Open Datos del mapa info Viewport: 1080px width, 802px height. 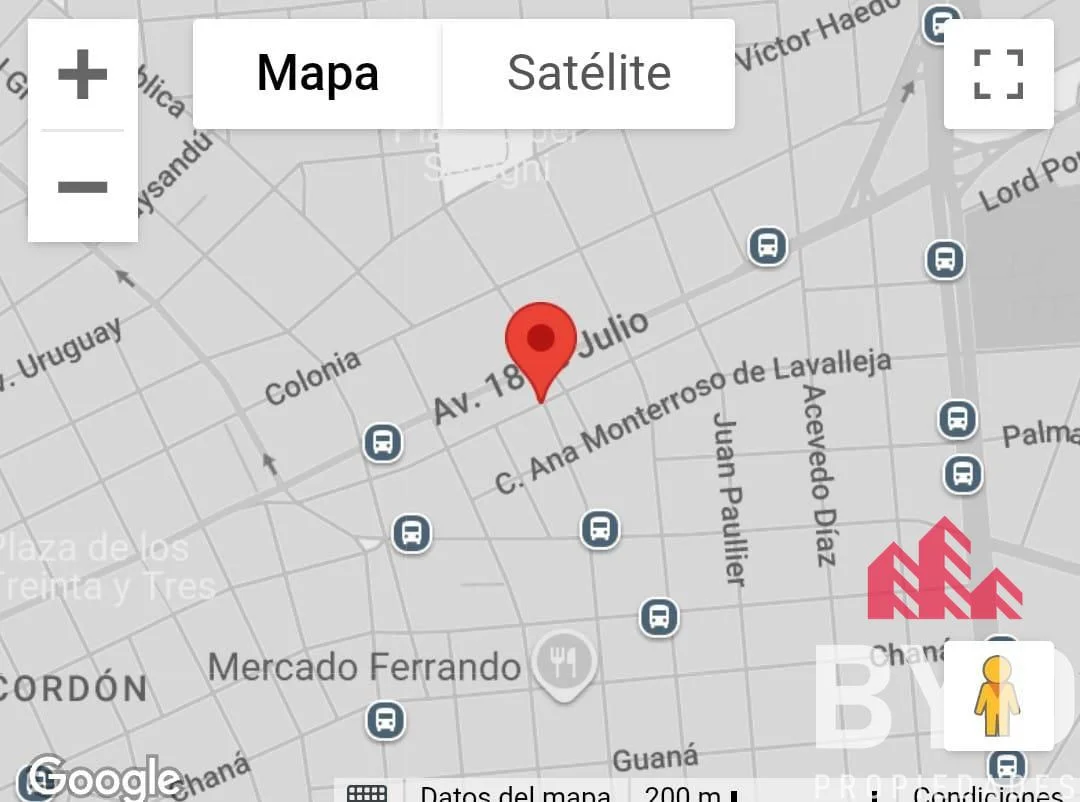tap(514, 793)
